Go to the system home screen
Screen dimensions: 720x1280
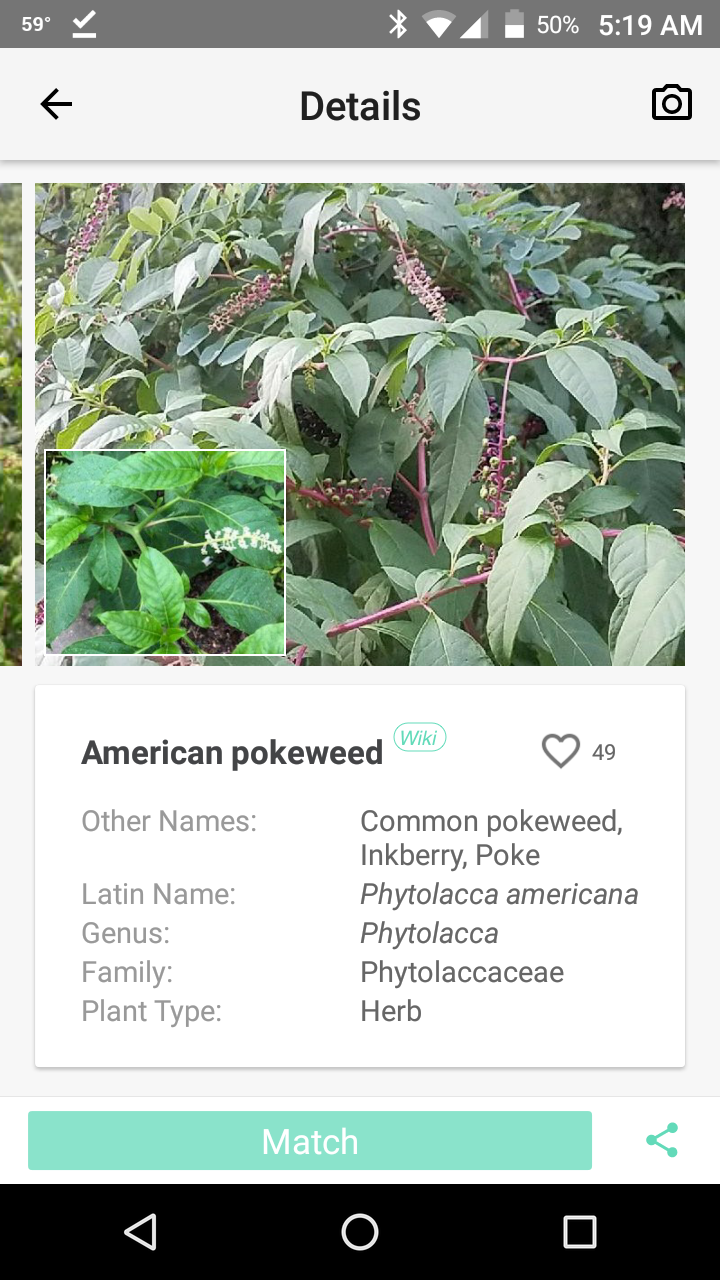[360, 1232]
